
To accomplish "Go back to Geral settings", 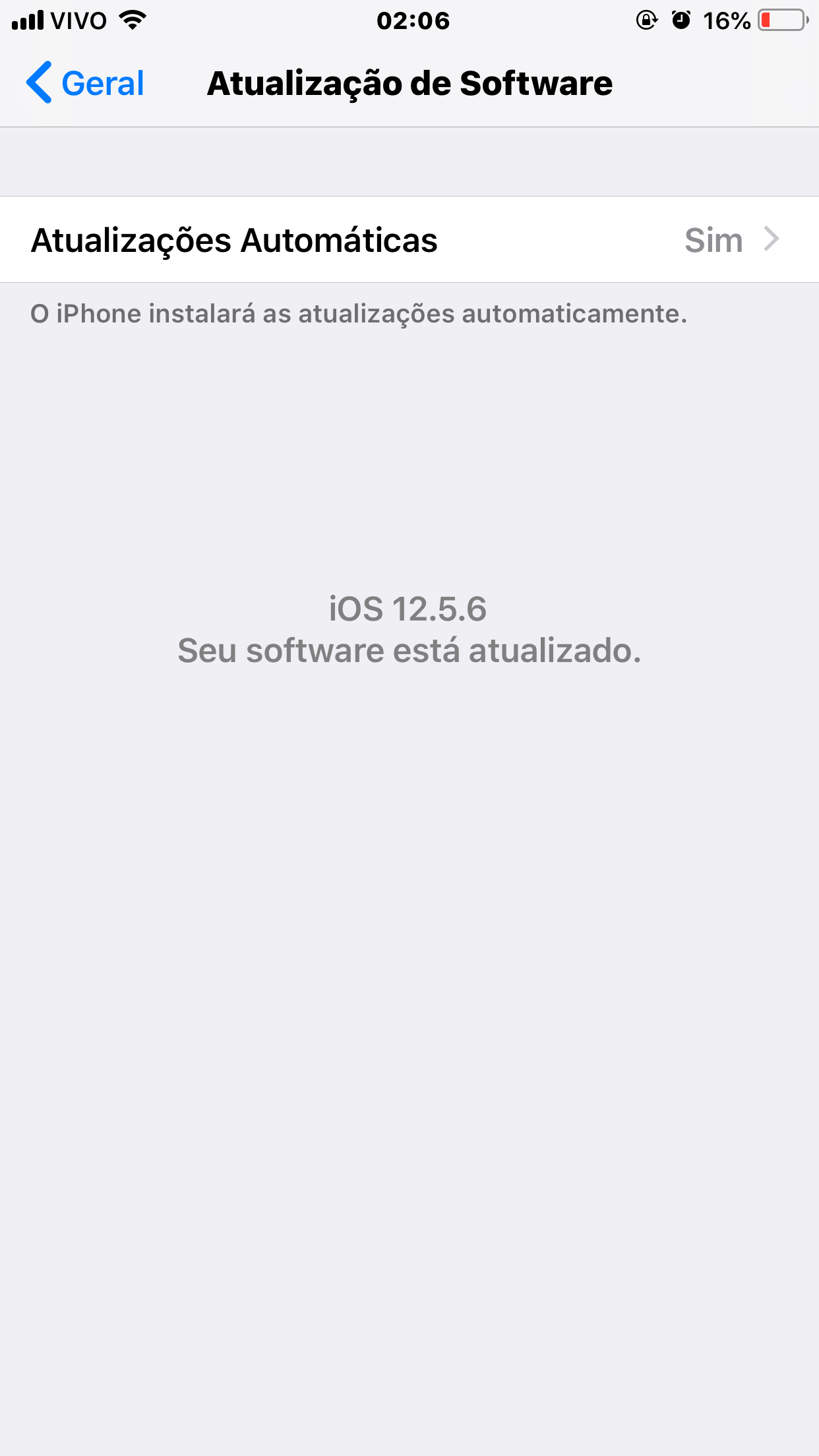I will click(86, 84).
